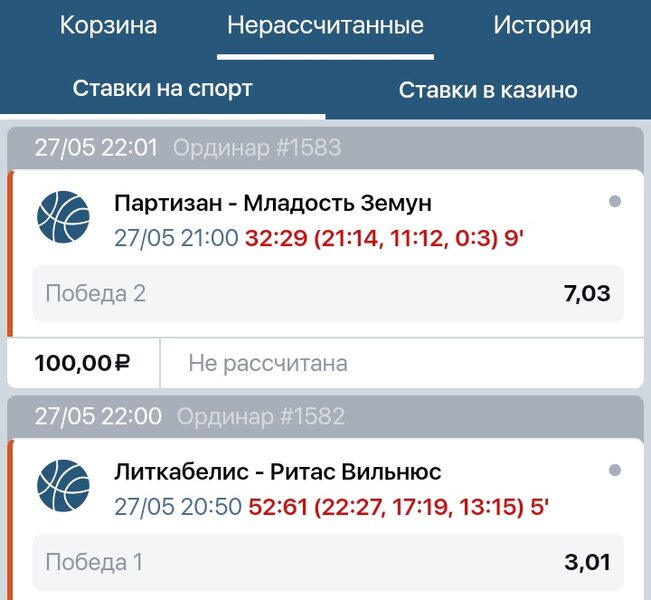Image resolution: width=651 pixels, height=600 pixels.
Task: Show Ставки на спорт bets
Action: [x=162, y=88]
